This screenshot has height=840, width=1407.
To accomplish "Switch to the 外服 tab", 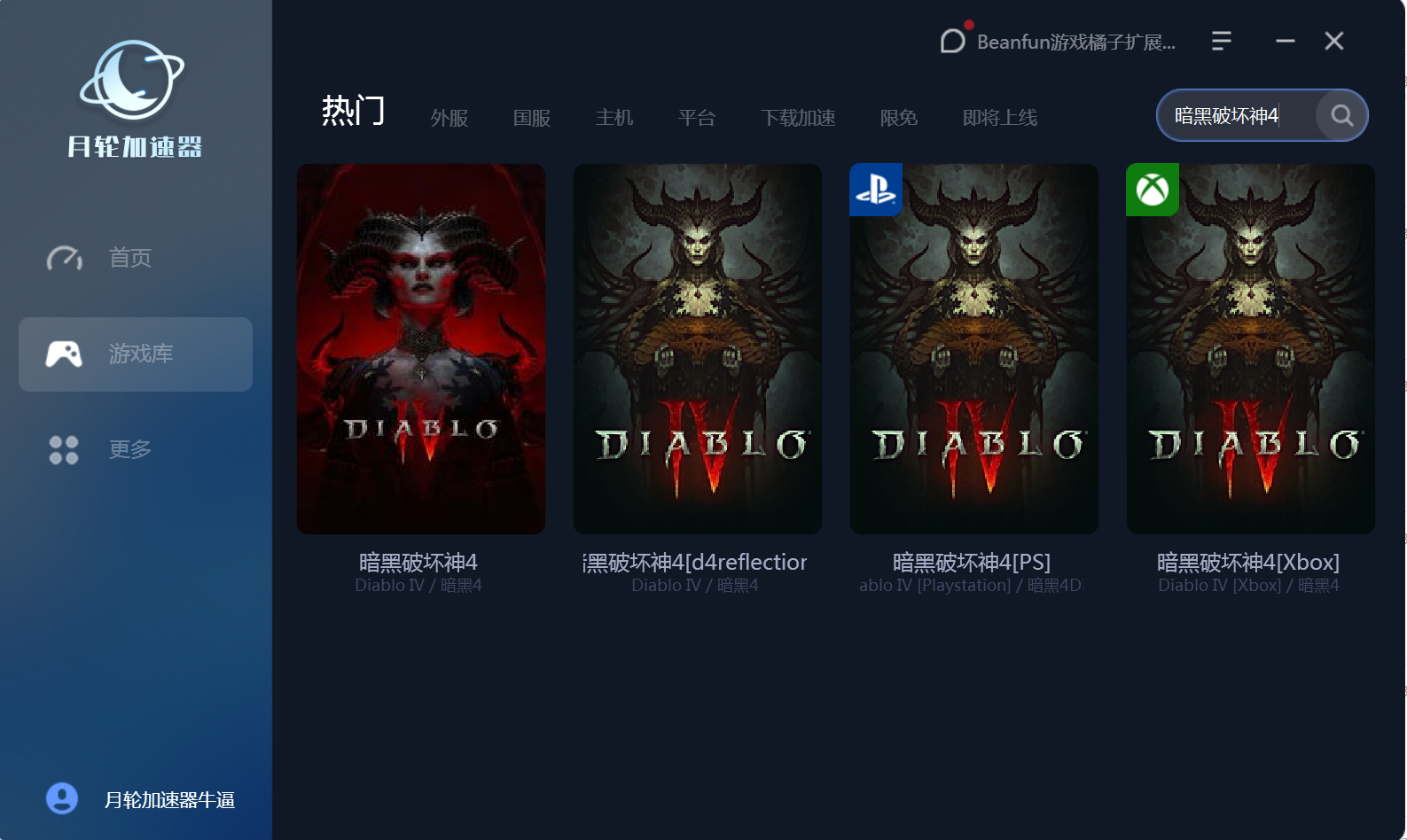I will pyautogui.click(x=449, y=118).
